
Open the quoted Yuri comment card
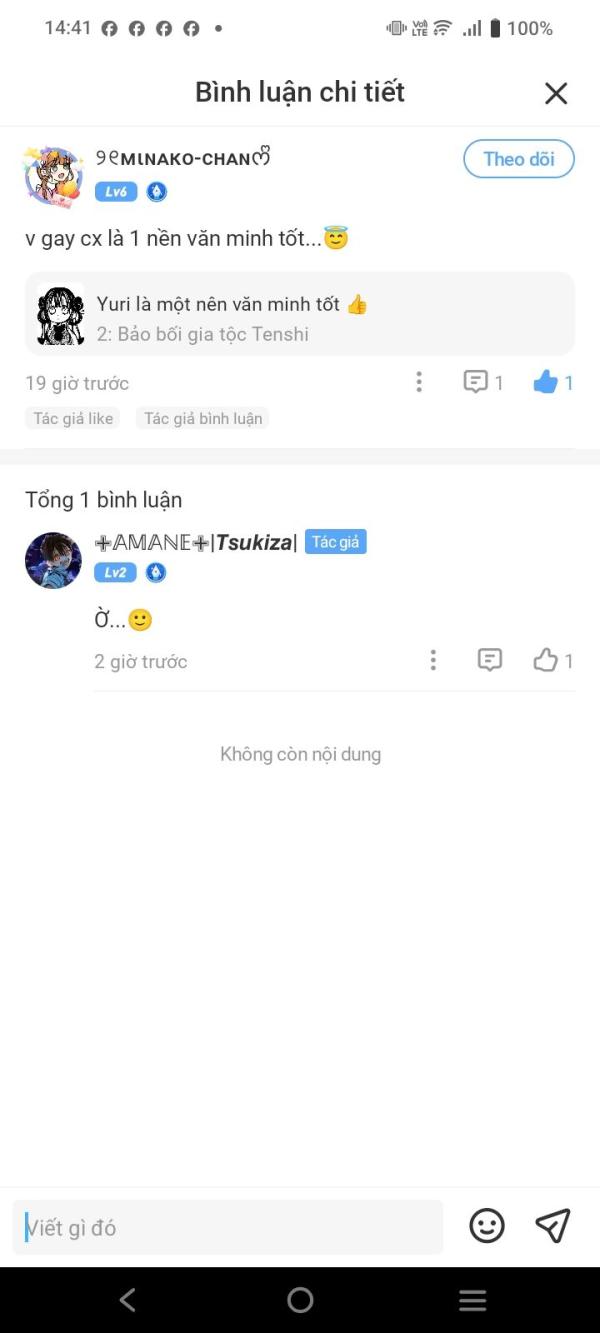[300, 314]
